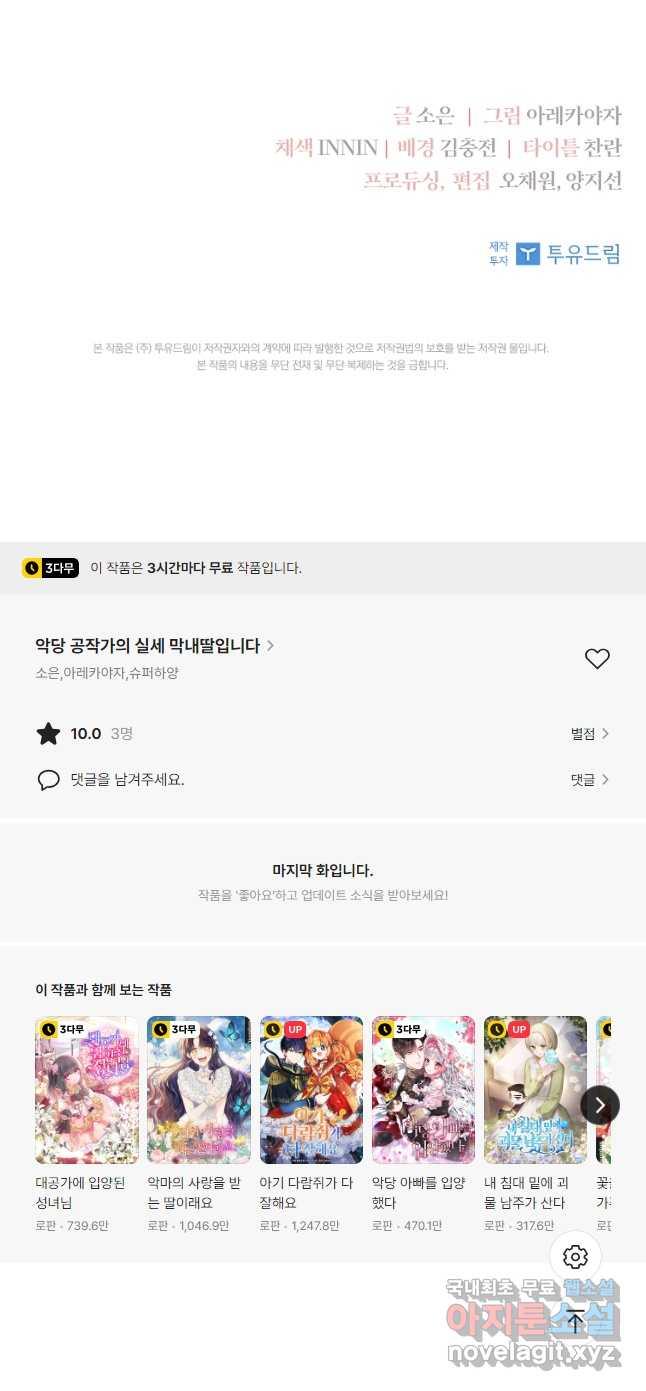The height and width of the screenshot is (1391, 646).
Task: Open viewer settings gear
Action: [x=575, y=1257]
